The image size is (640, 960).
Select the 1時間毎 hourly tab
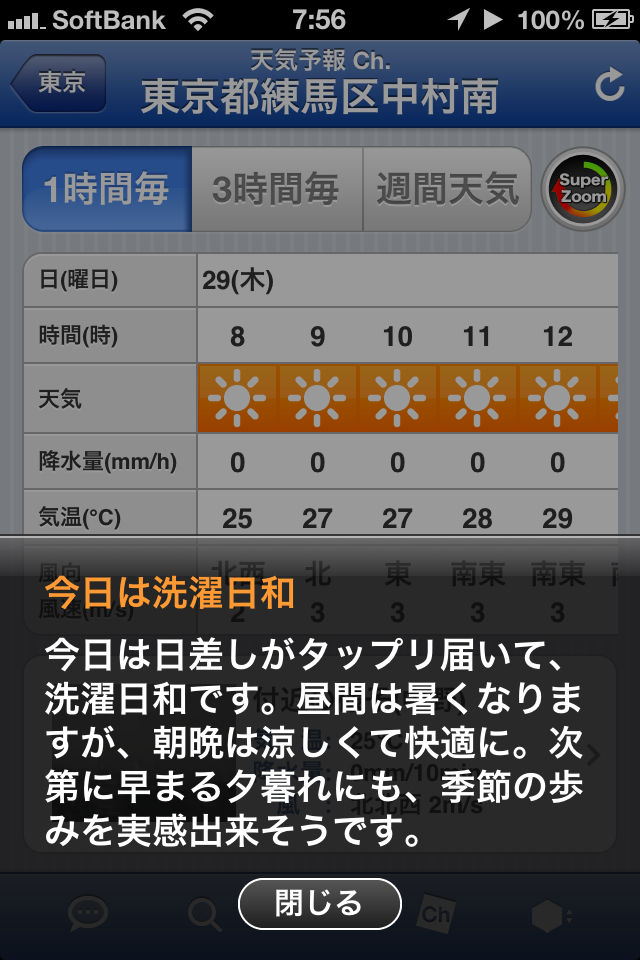tap(107, 189)
